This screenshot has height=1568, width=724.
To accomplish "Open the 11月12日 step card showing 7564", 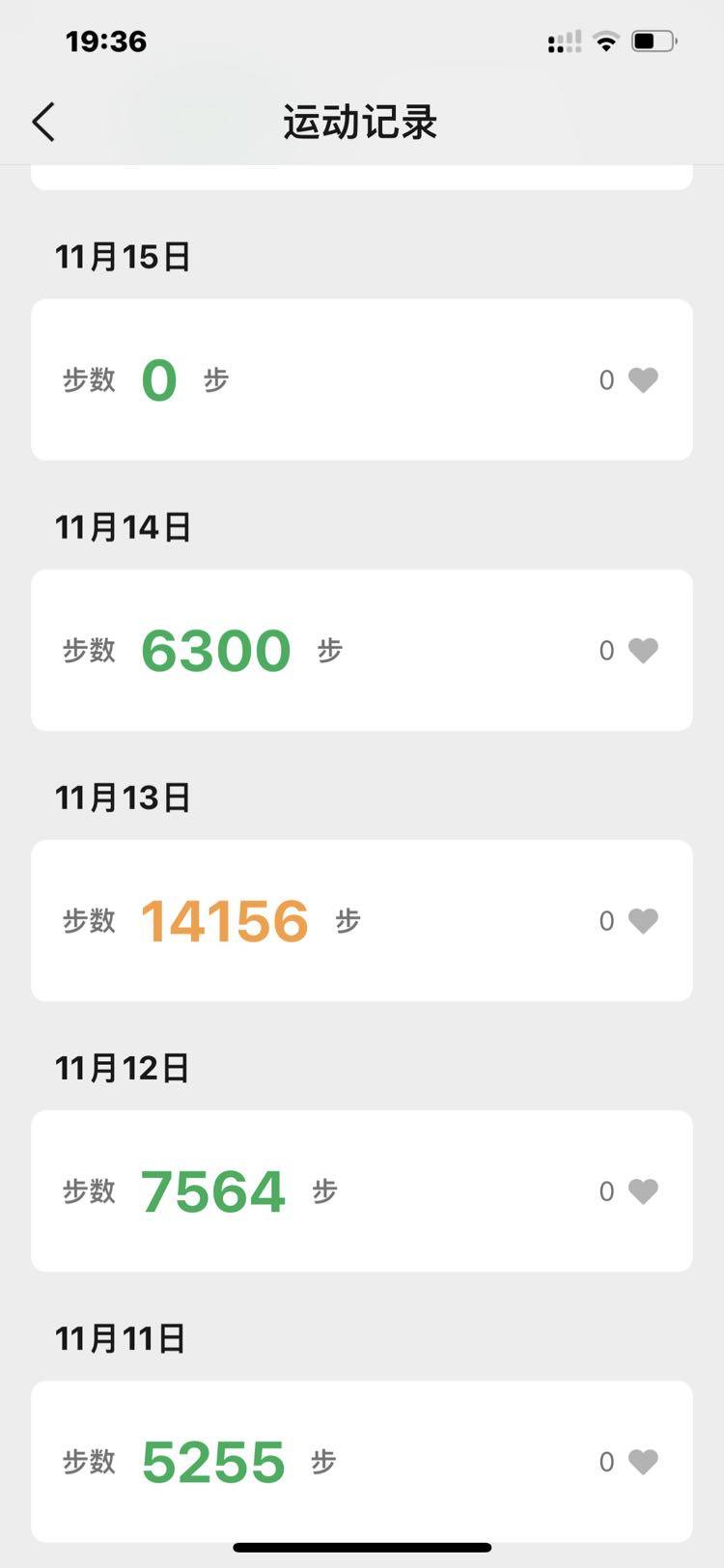I will click(361, 1190).
